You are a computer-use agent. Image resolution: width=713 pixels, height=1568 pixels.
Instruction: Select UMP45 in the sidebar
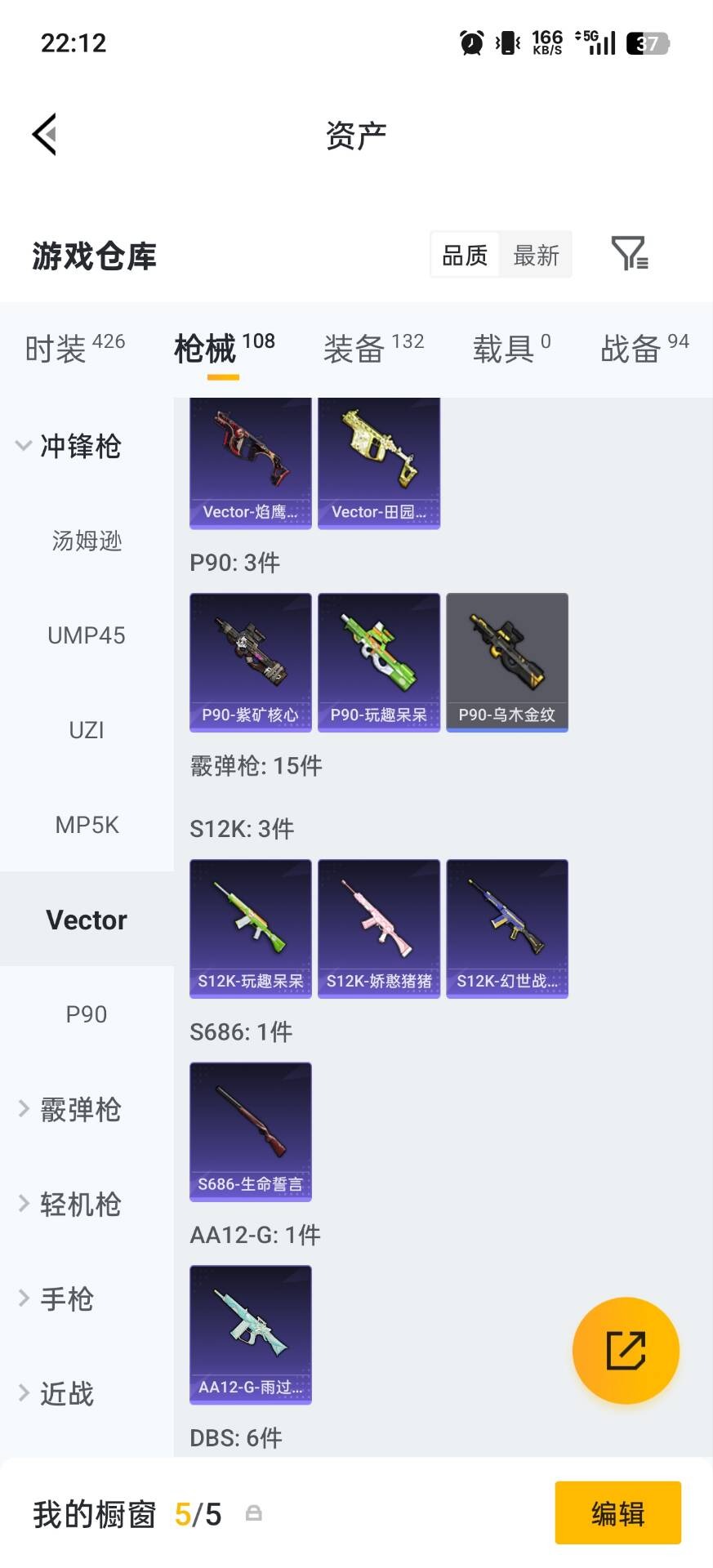(x=87, y=635)
